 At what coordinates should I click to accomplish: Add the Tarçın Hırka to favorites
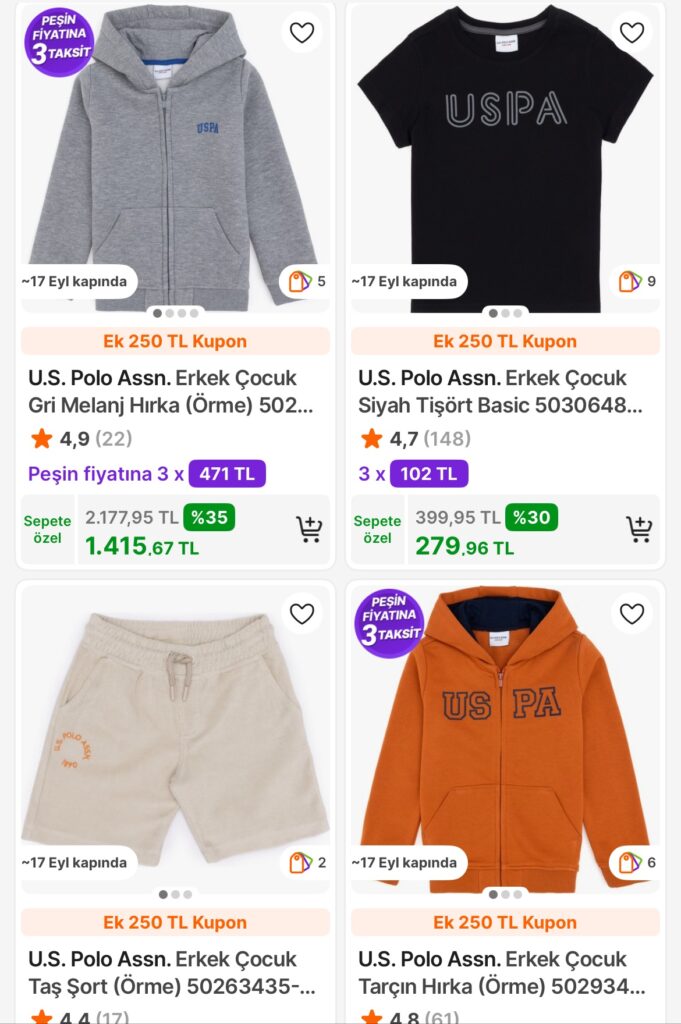(632, 614)
